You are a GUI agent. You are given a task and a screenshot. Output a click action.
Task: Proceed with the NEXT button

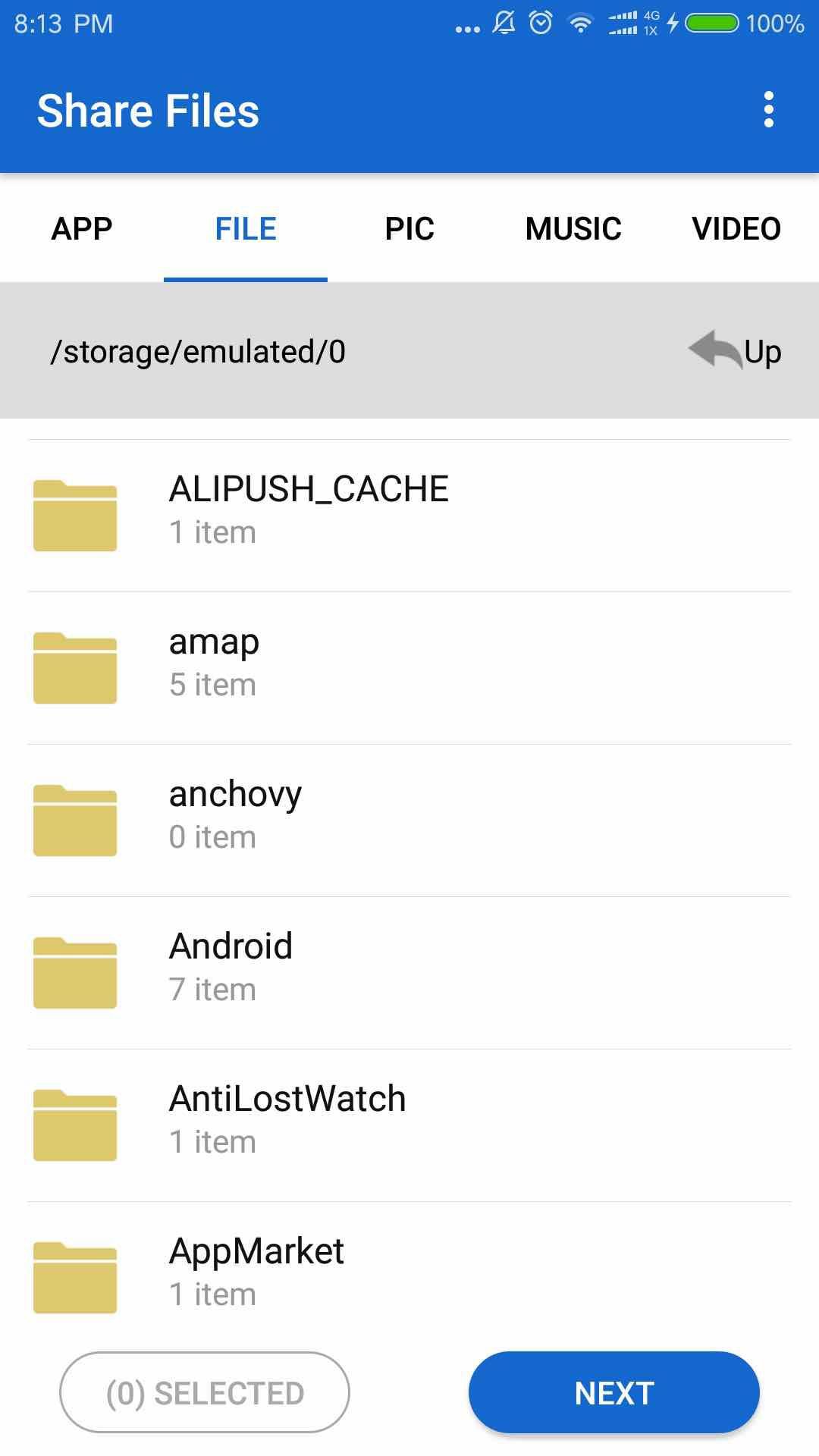[x=614, y=1392]
